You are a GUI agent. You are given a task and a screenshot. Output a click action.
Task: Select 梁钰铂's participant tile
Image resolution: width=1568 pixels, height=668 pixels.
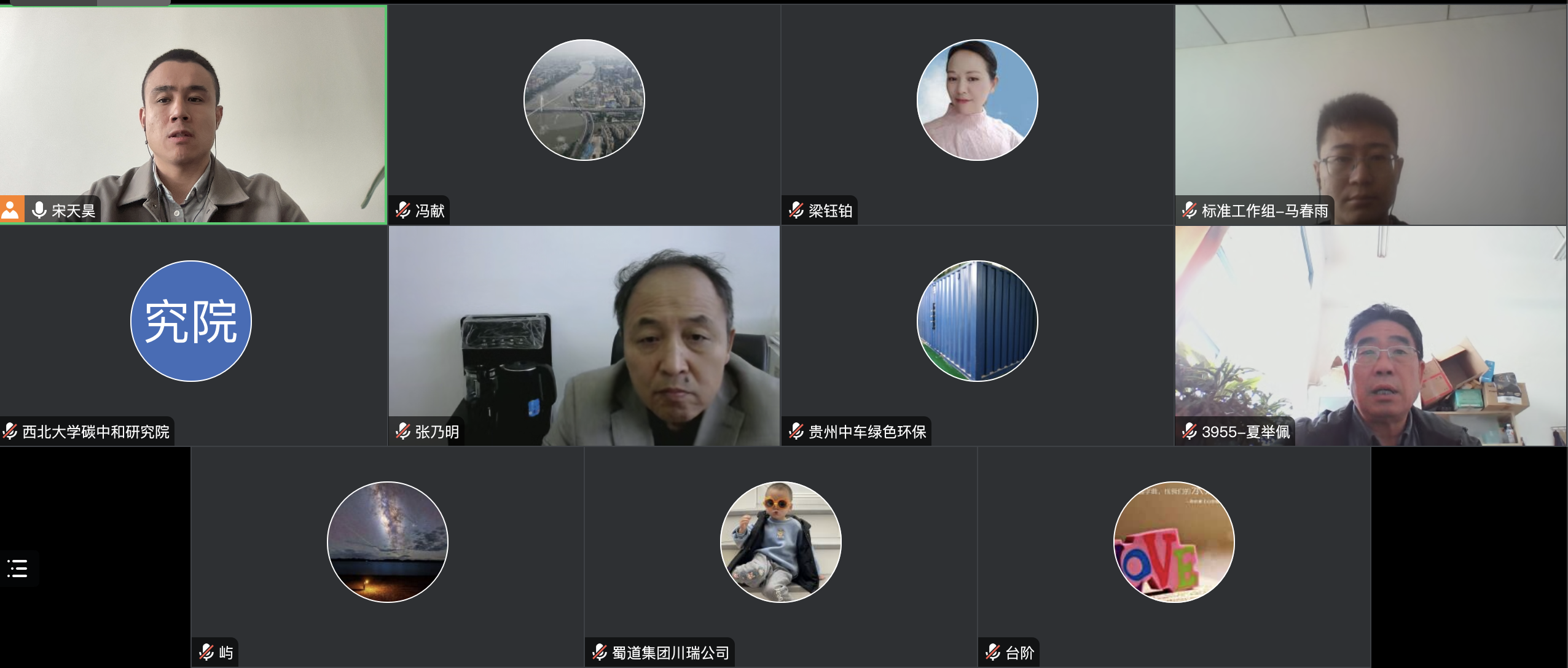[x=977, y=114]
